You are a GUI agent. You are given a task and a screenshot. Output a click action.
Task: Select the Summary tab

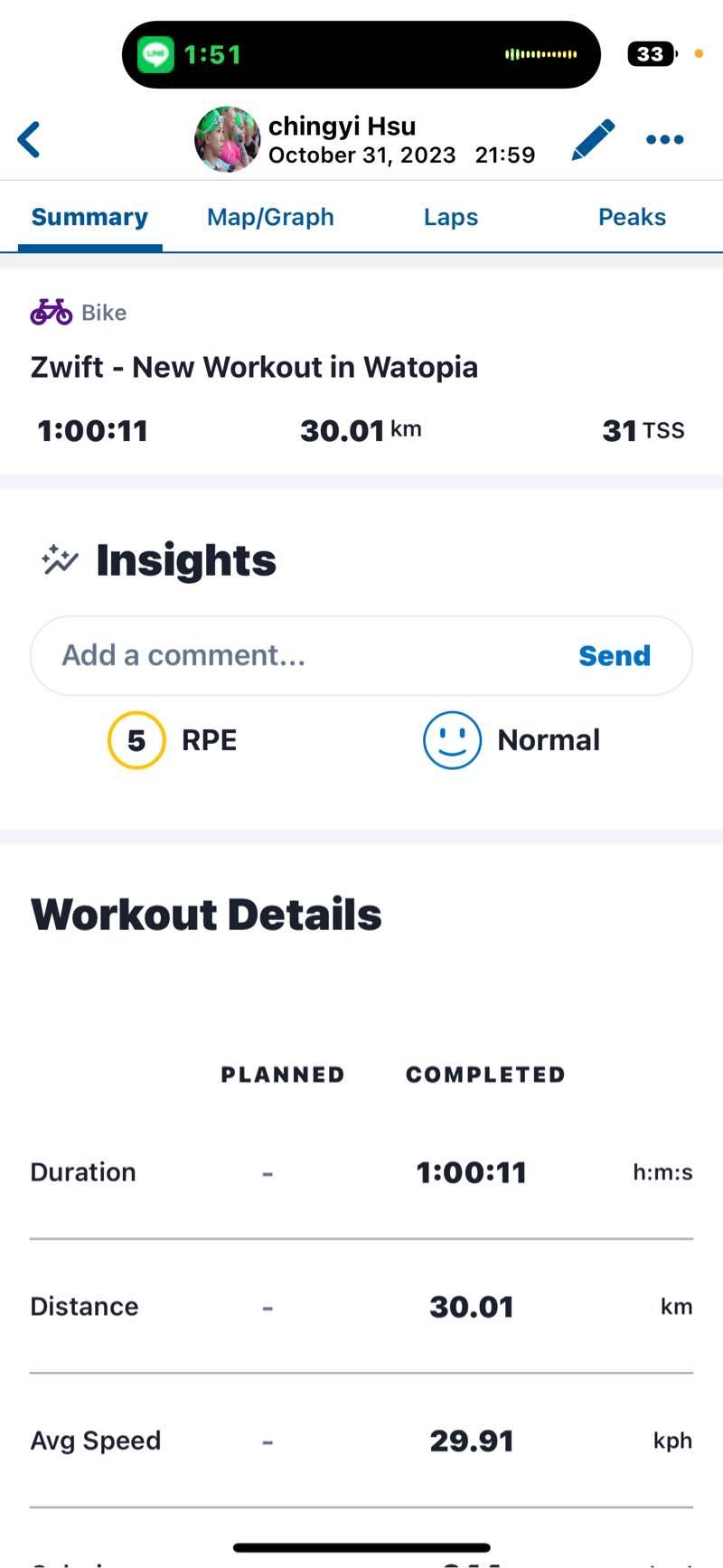point(89,217)
